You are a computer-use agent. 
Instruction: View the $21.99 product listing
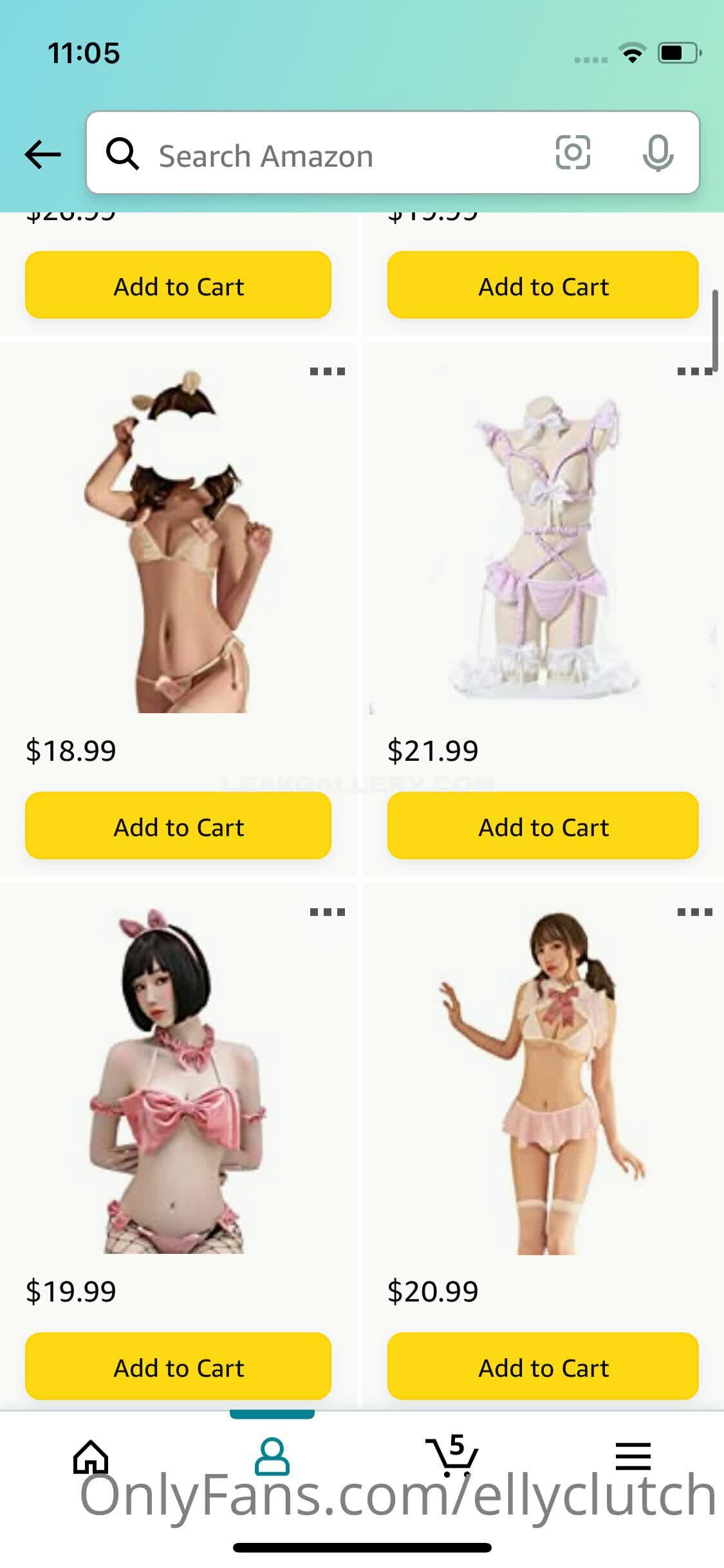pos(544,547)
